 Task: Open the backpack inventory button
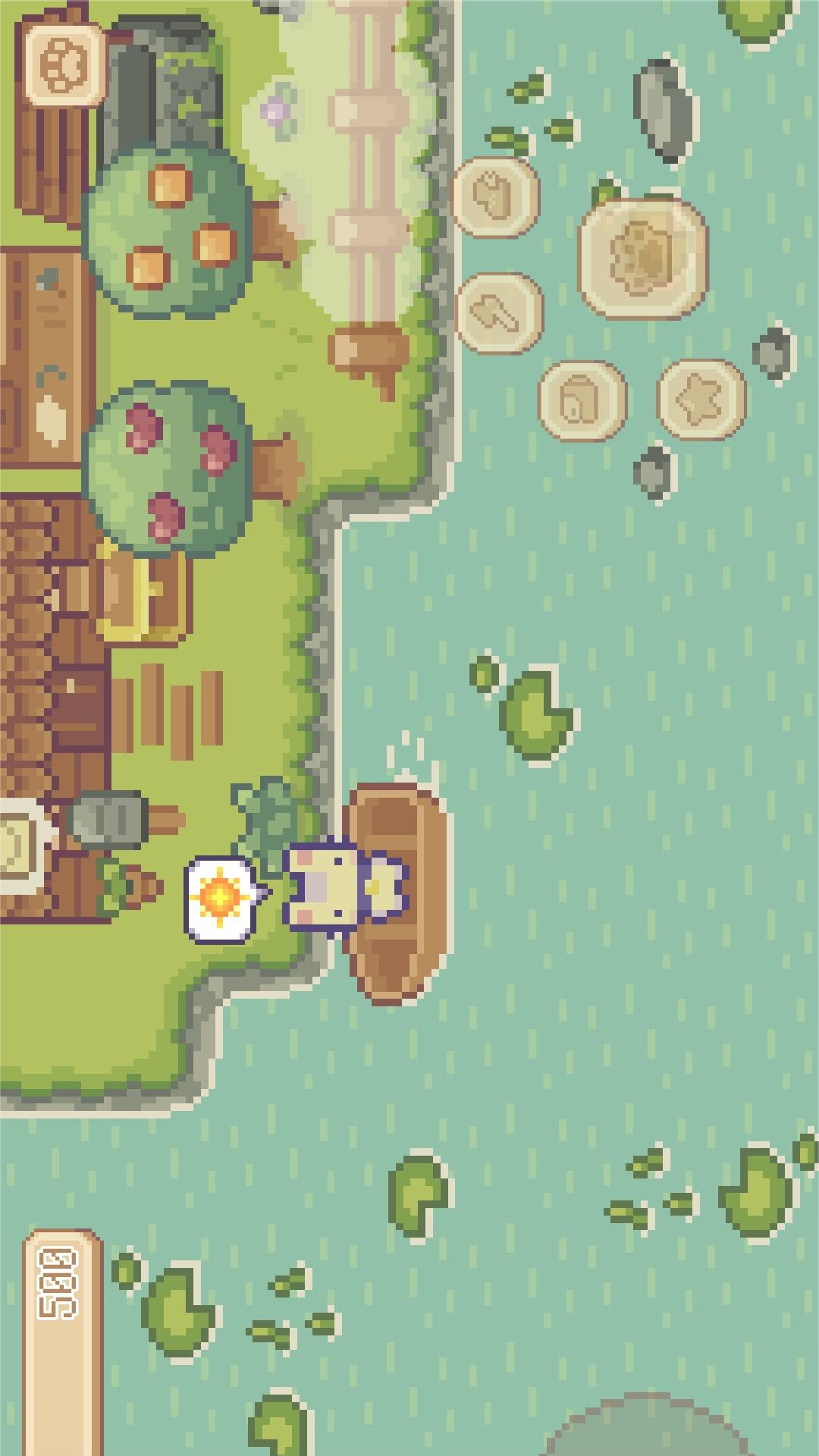pyautogui.click(x=582, y=401)
